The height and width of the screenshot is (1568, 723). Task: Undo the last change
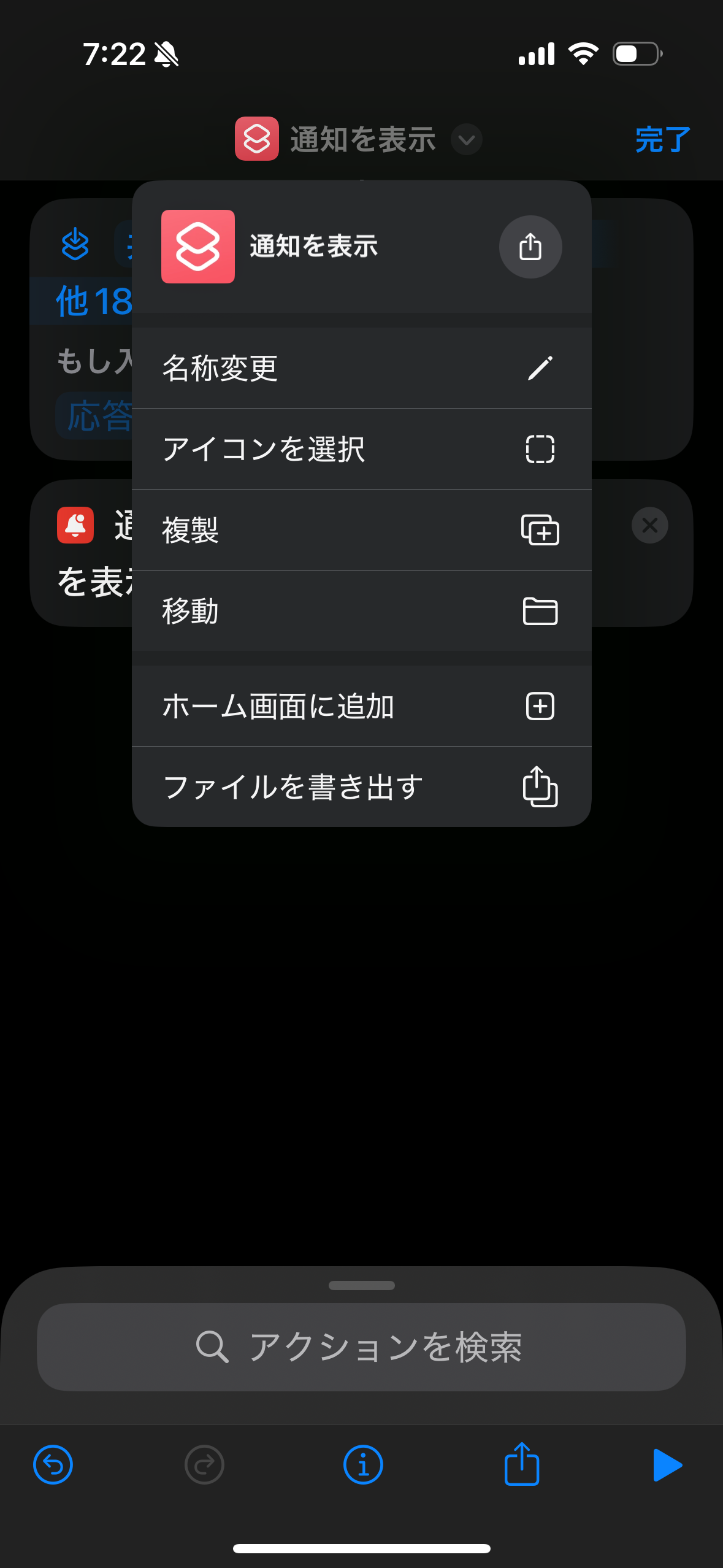(x=53, y=1465)
